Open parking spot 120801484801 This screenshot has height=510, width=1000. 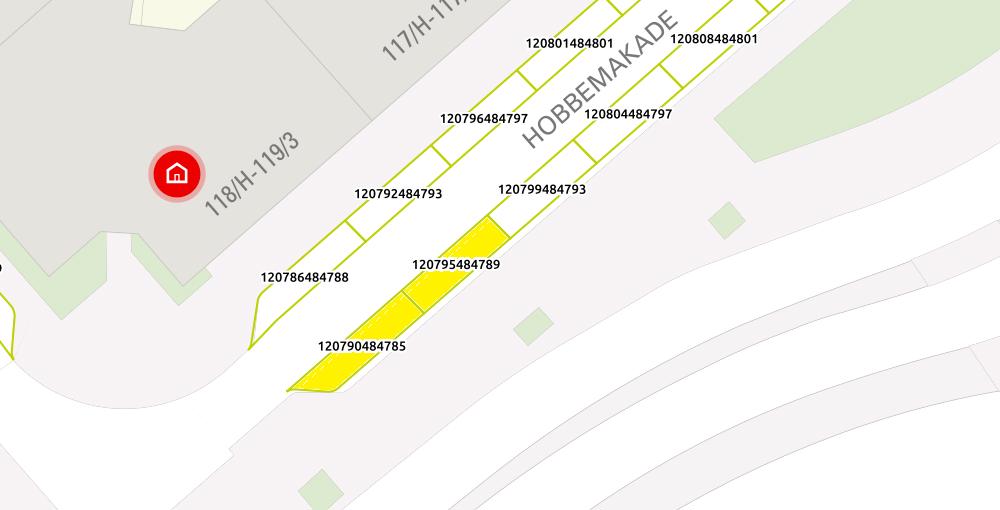coord(569,43)
